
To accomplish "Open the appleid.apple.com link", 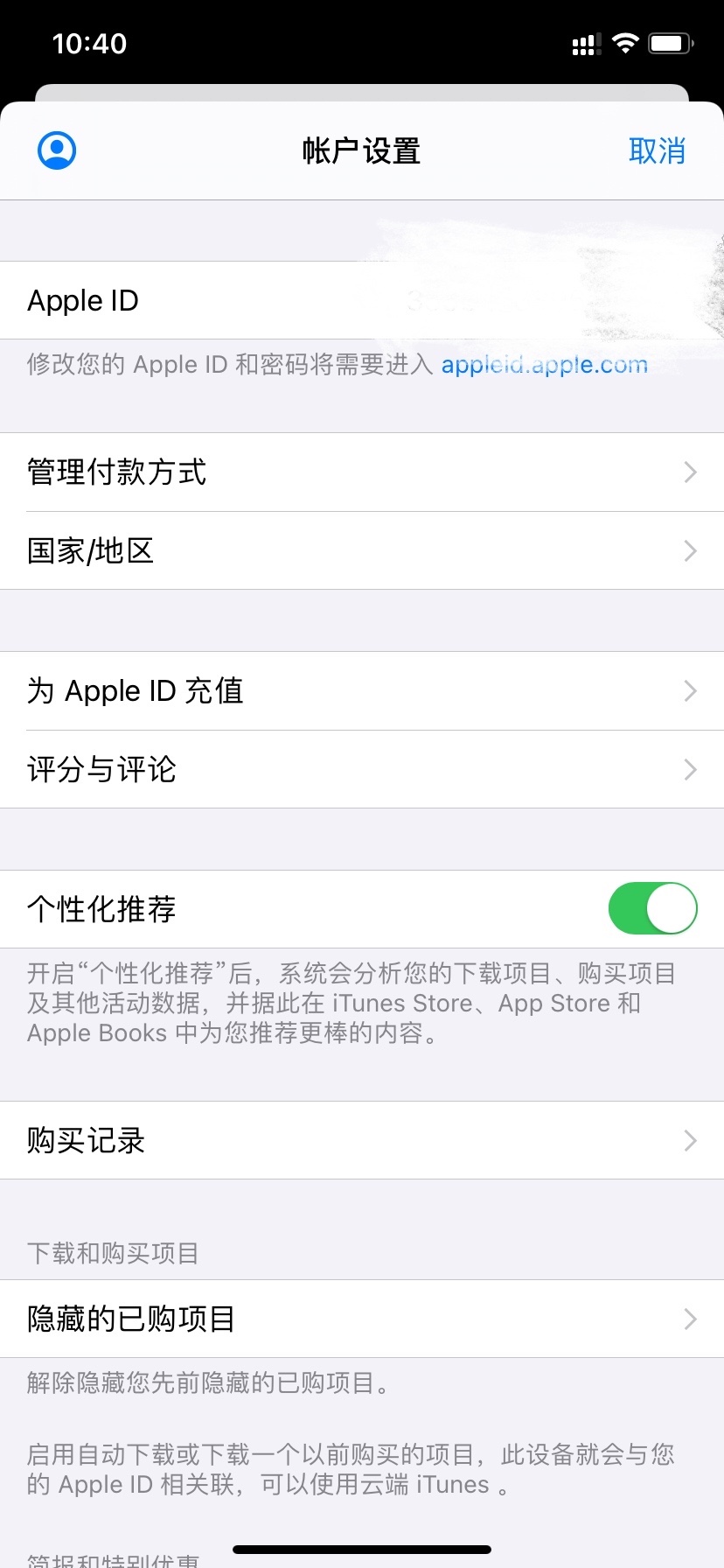I will [x=544, y=365].
